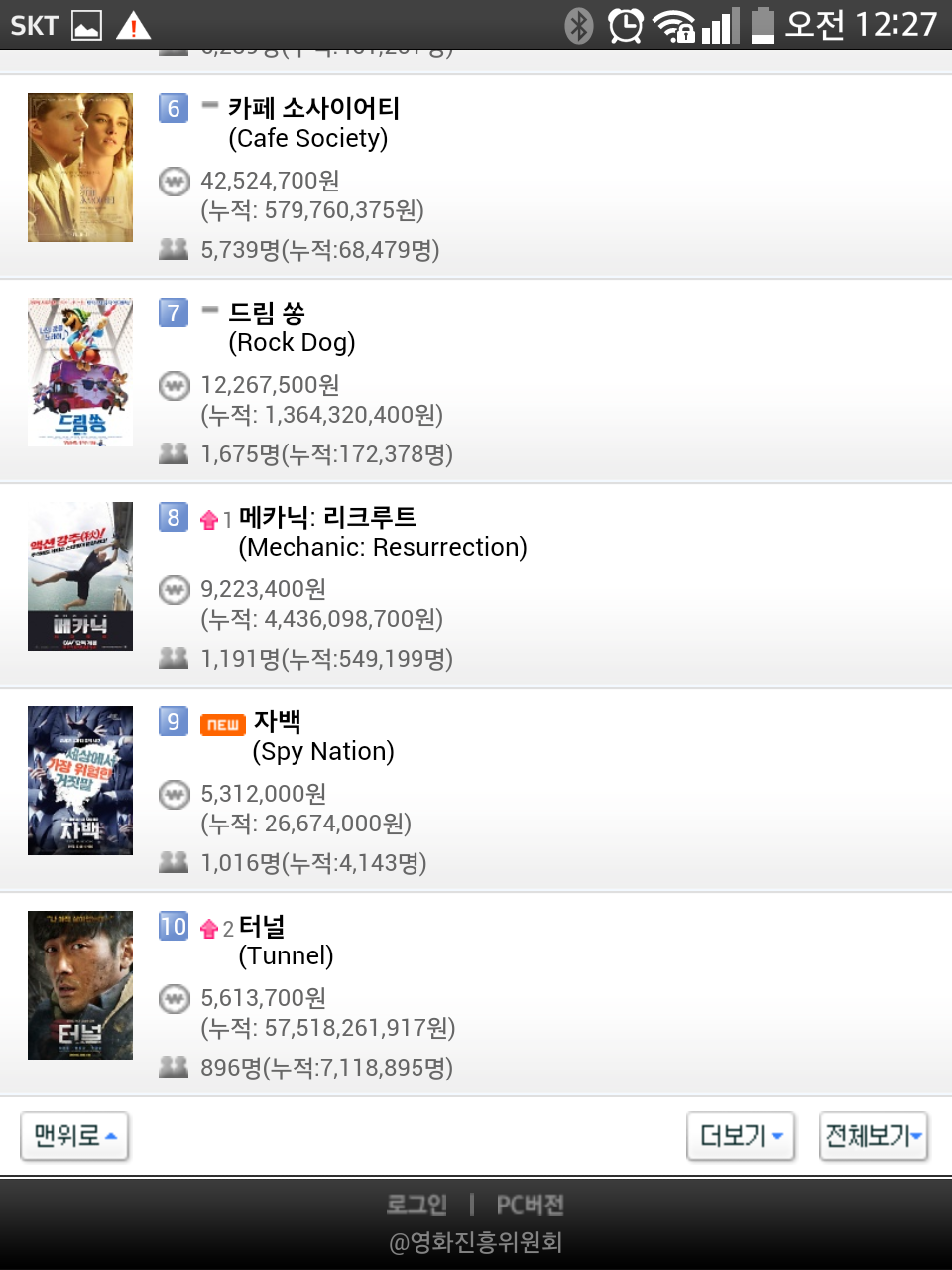This screenshot has width=952, height=1270.
Task: Show all results with 전체보기
Action: click(874, 1135)
